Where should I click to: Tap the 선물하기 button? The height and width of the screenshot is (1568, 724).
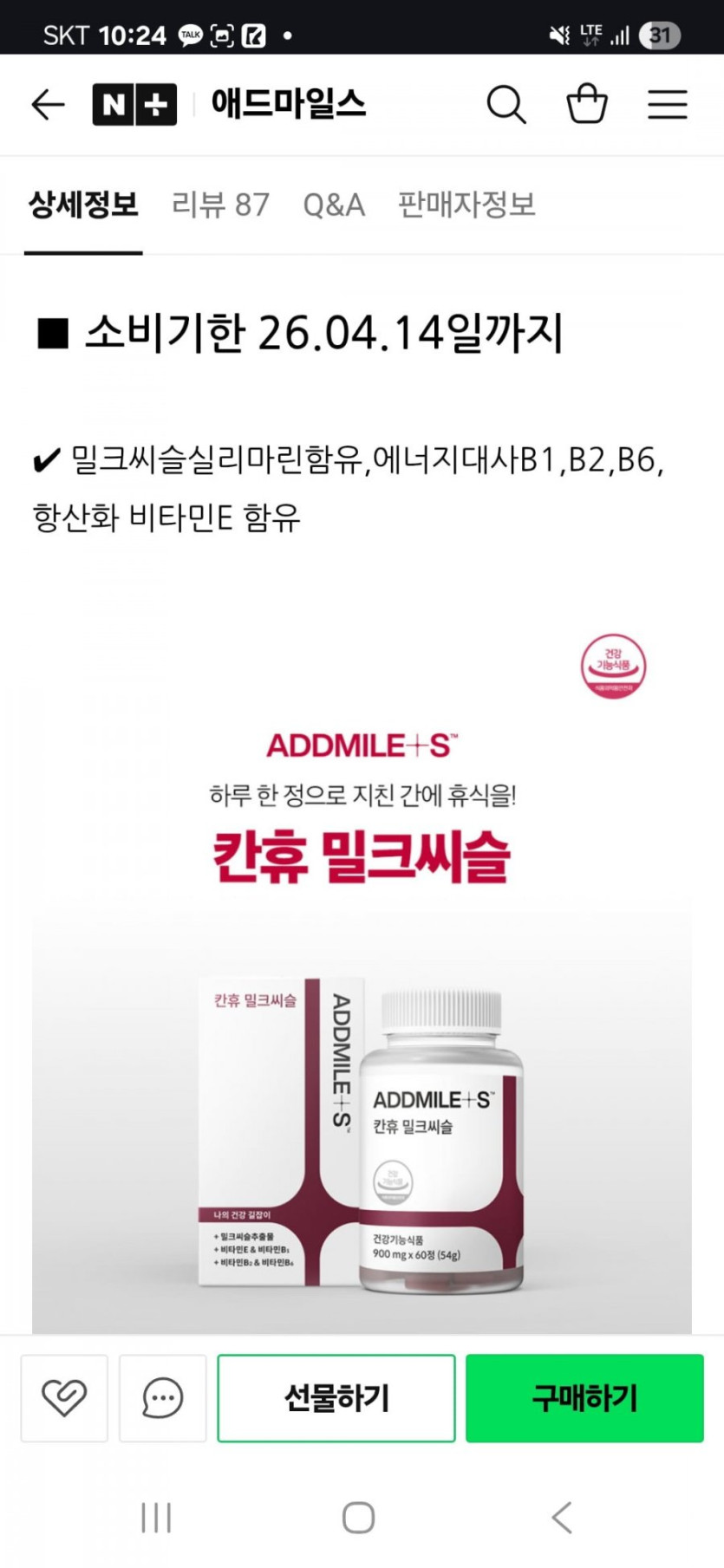coord(336,1398)
